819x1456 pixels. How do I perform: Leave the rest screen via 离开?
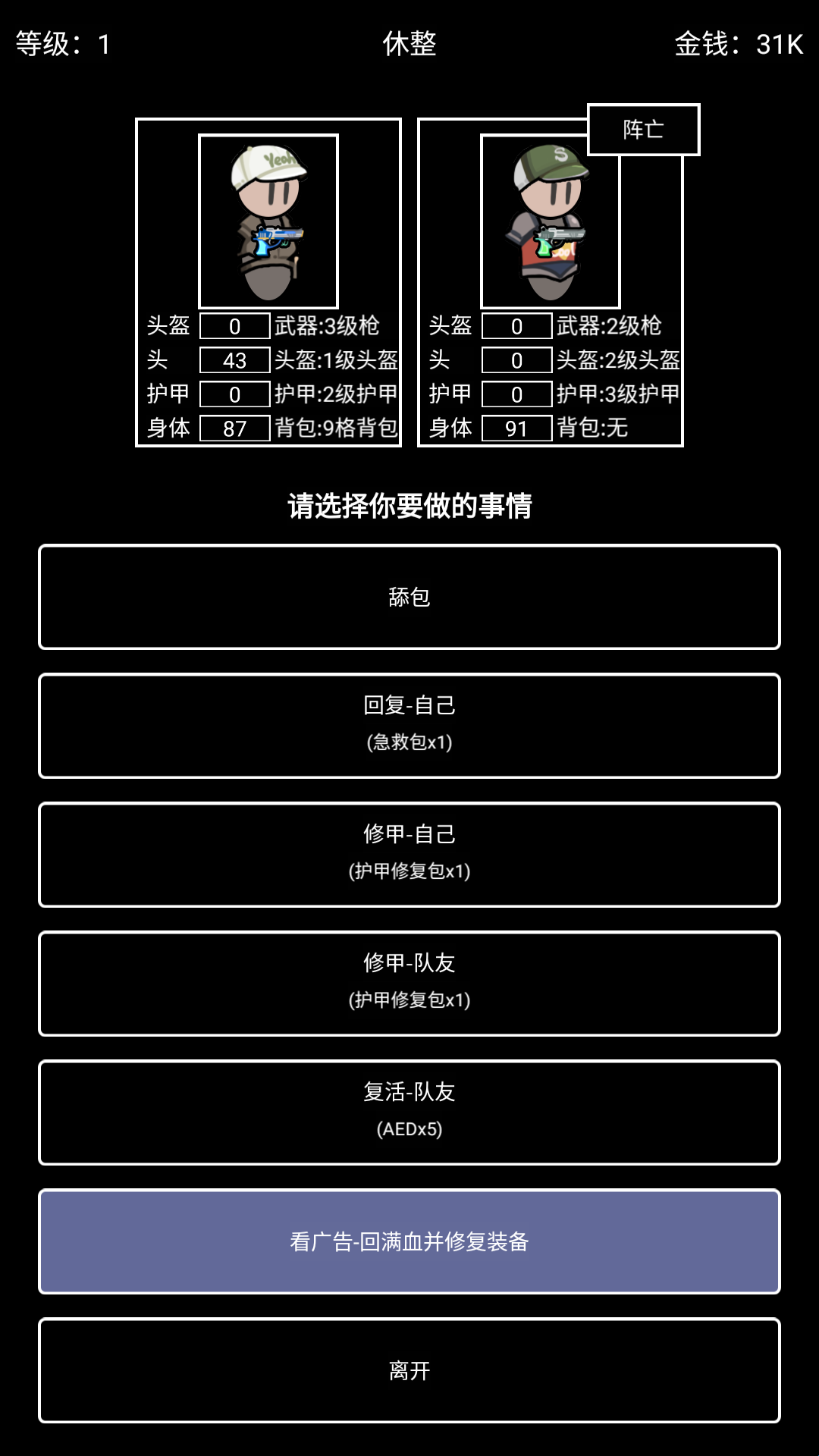click(409, 1370)
